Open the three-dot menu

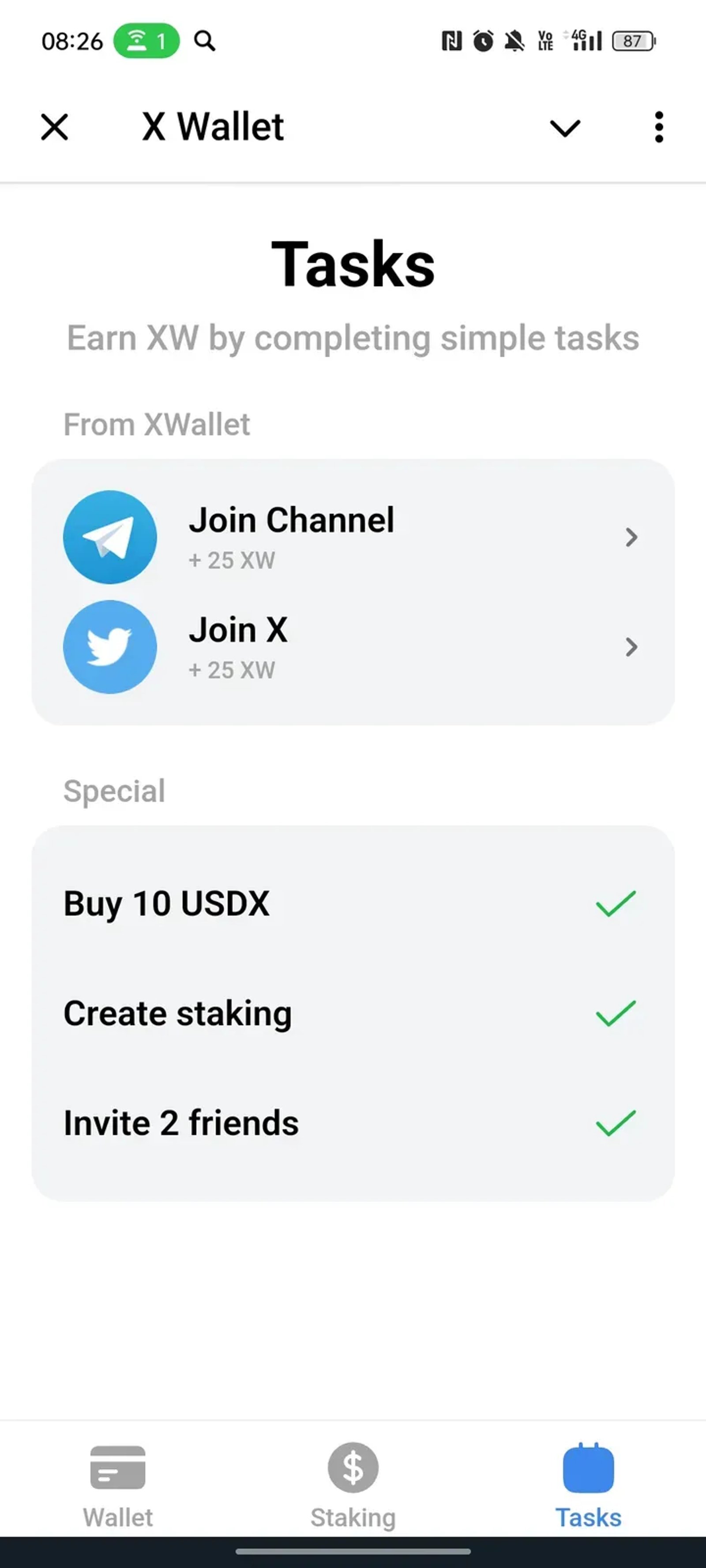pyautogui.click(x=658, y=127)
